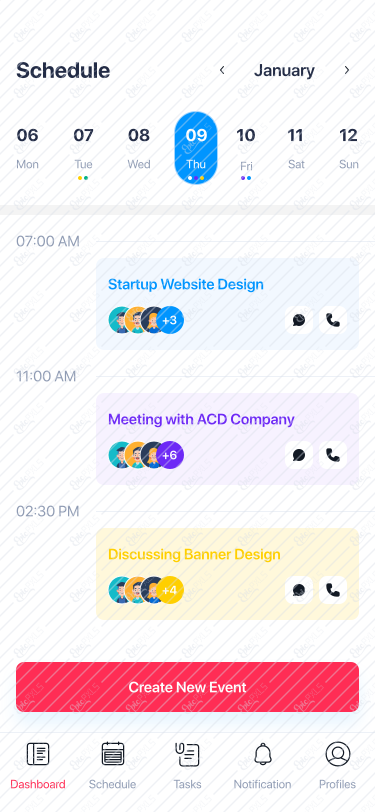Select Saturday 11

pyautogui.click(x=296, y=148)
